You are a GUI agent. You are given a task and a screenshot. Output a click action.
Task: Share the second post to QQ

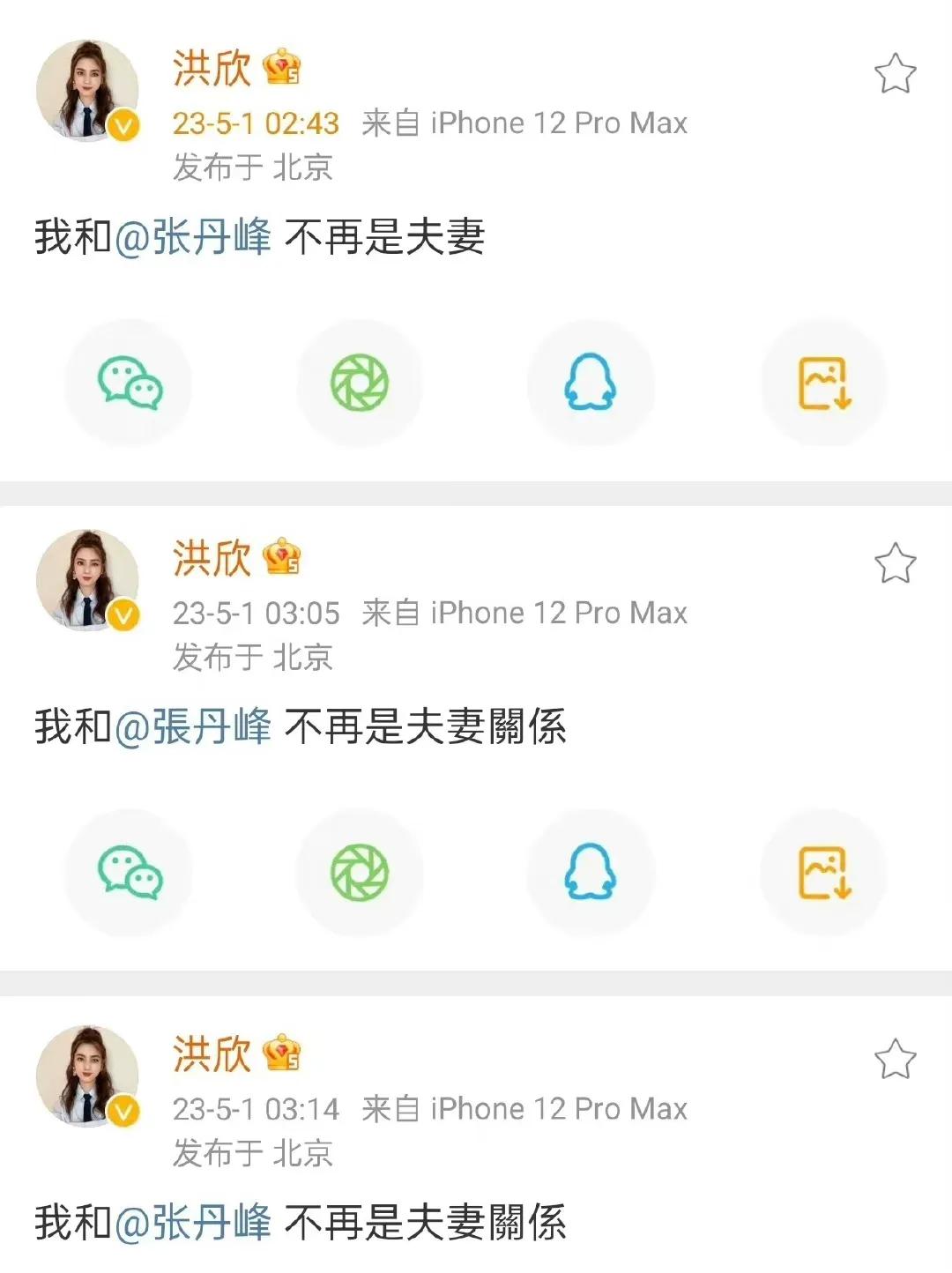pyautogui.click(x=591, y=871)
